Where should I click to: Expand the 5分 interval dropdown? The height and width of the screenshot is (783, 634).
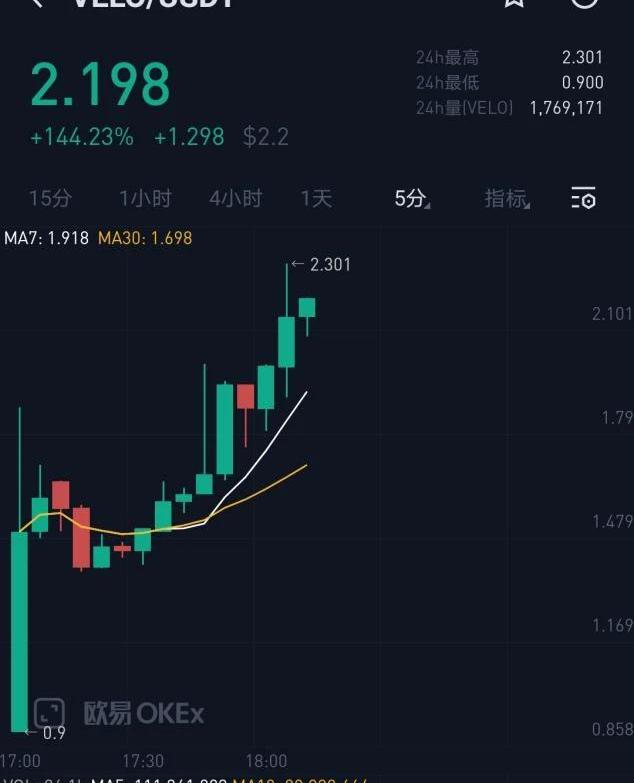pos(411,198)
